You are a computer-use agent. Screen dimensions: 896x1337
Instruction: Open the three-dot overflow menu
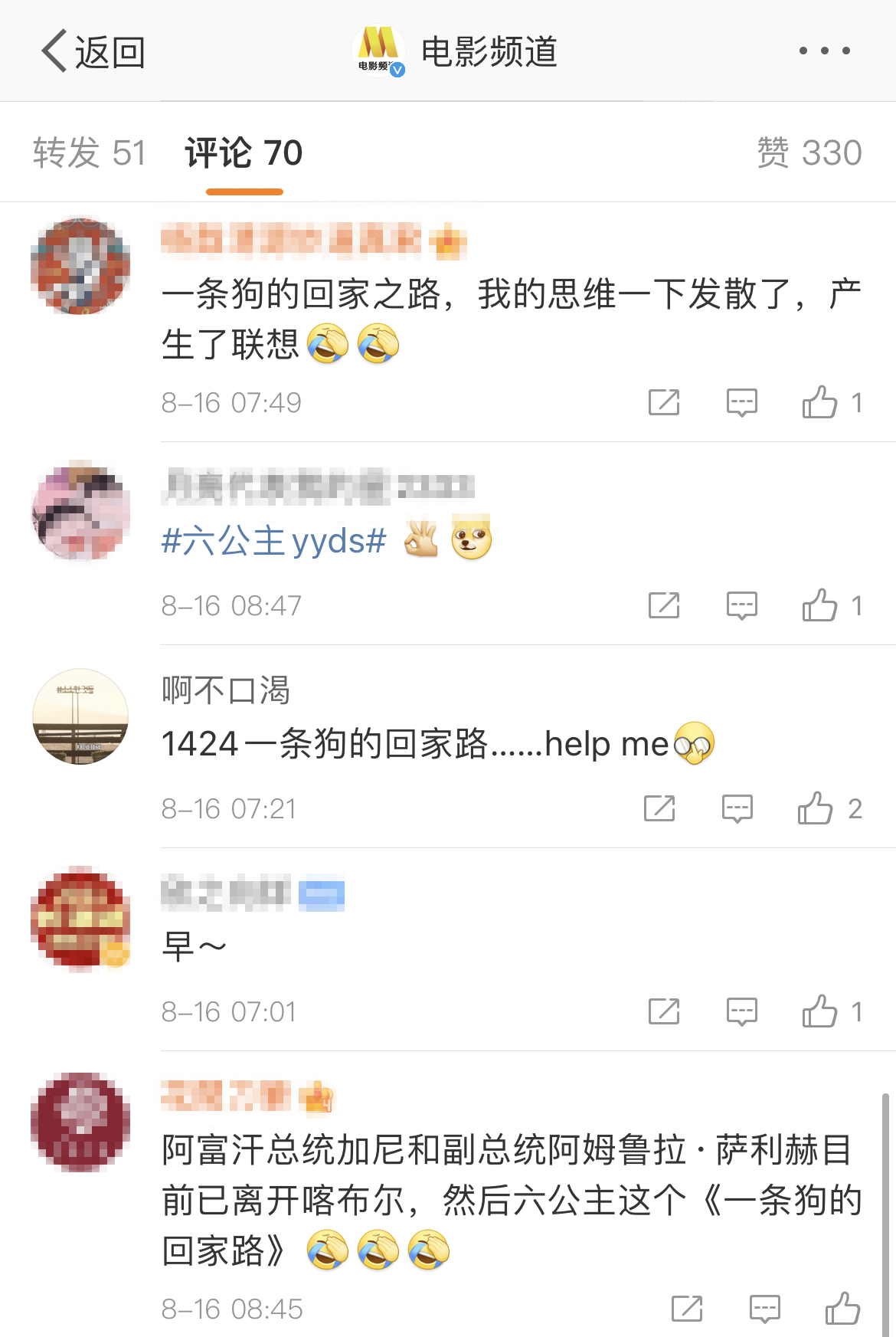pyautogui.click(x=824, y=51)
